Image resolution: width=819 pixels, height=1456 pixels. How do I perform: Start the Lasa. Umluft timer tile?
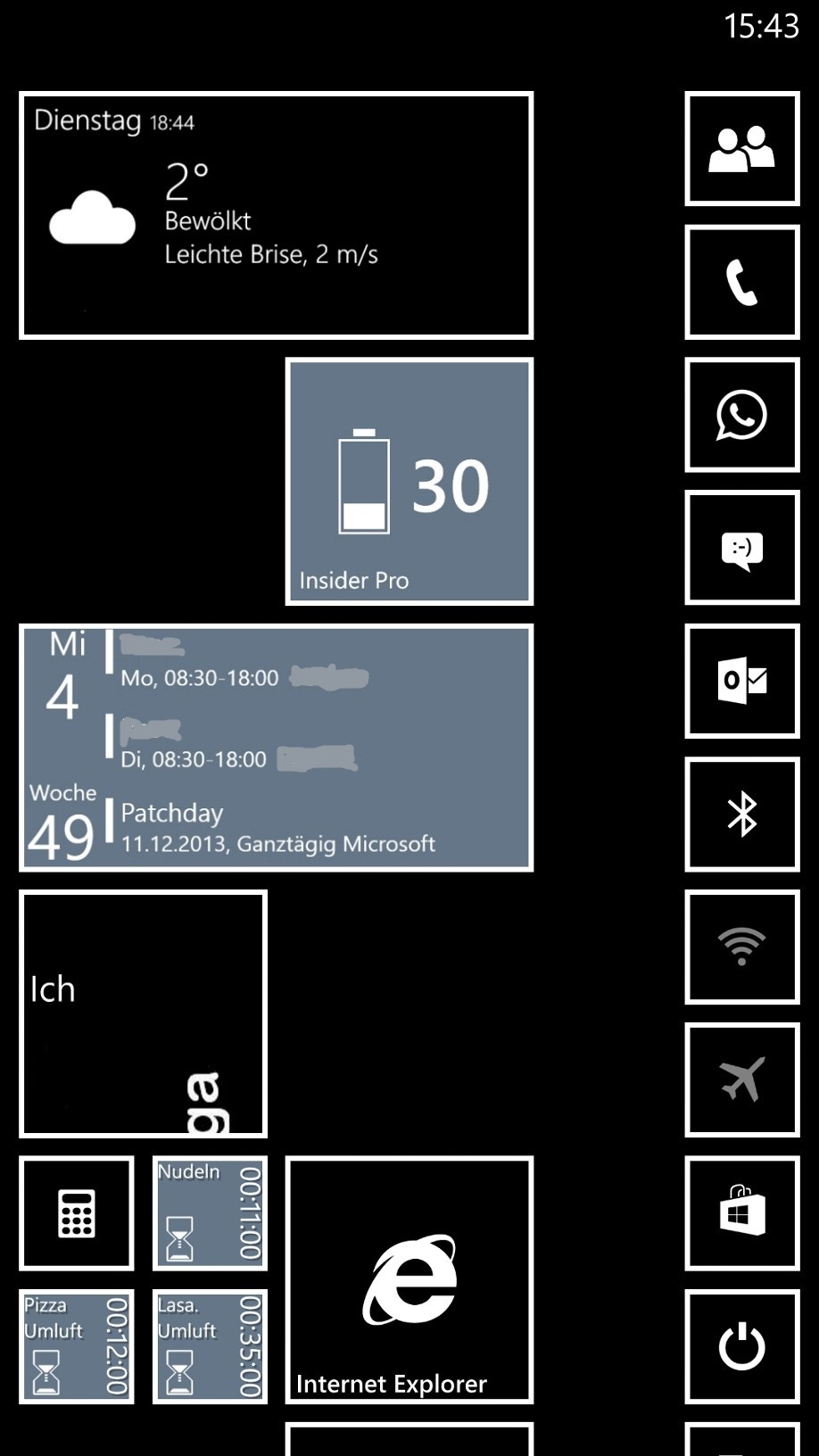coord(210,1346)
